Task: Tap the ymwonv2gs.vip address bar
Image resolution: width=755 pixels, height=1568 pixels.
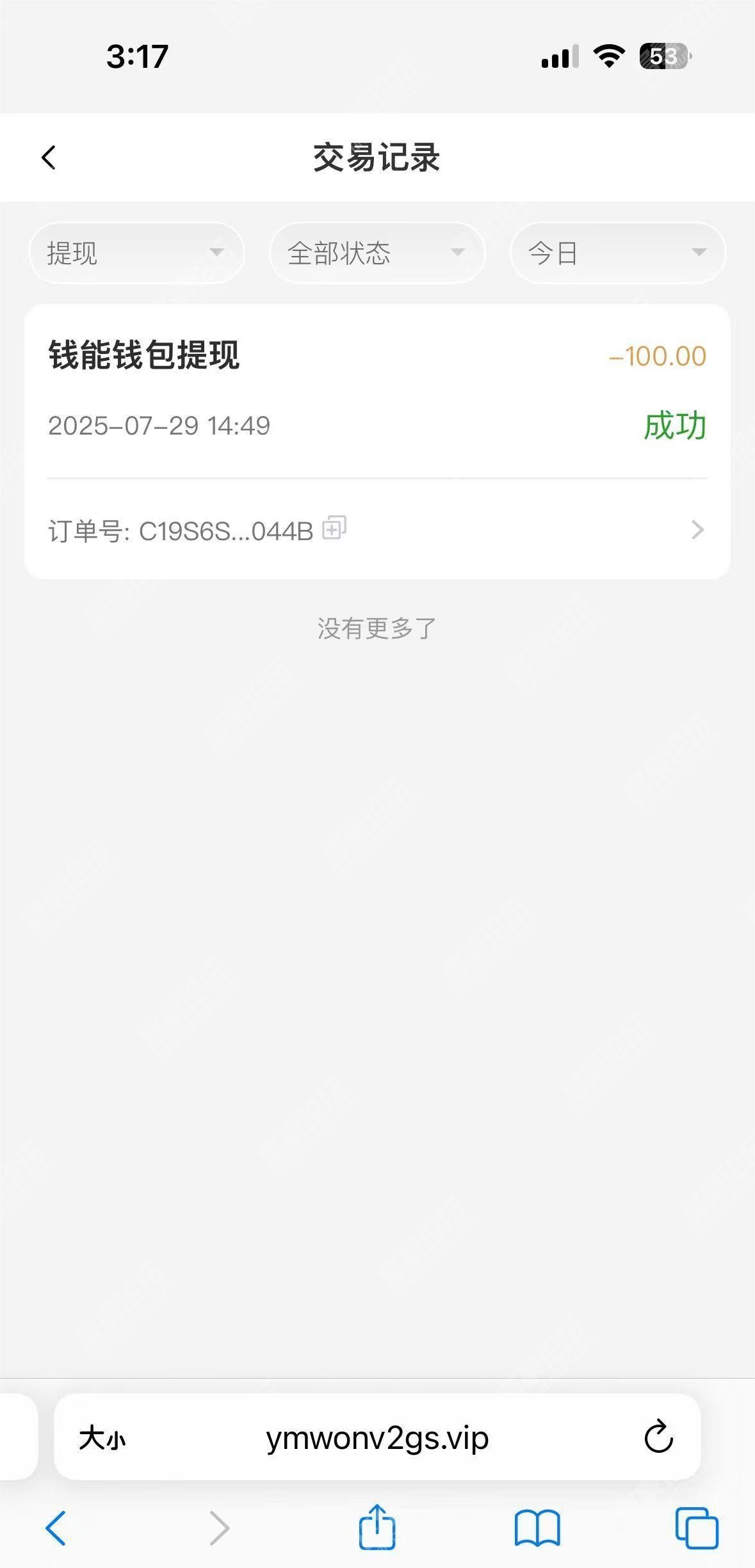Action: click(377, 1437)
